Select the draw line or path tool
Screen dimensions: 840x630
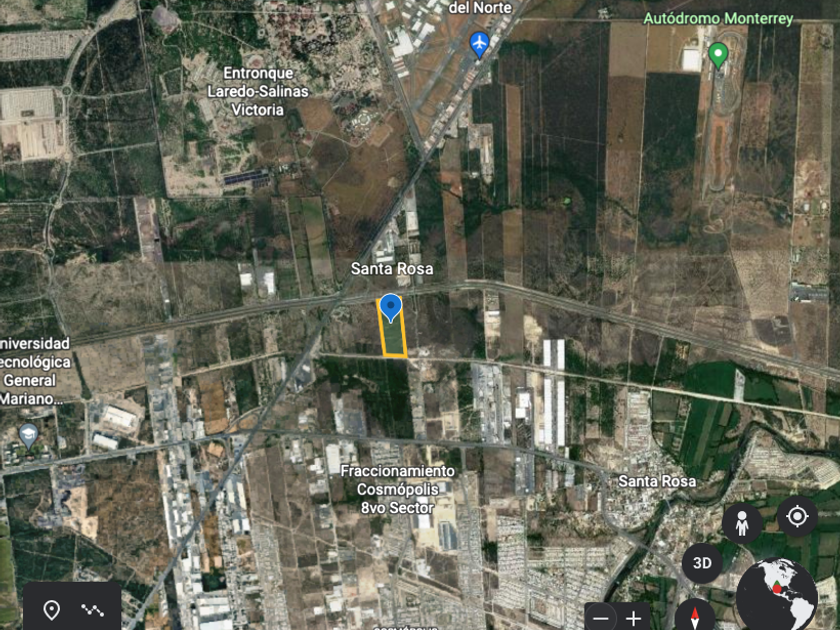tap(93, 609)
